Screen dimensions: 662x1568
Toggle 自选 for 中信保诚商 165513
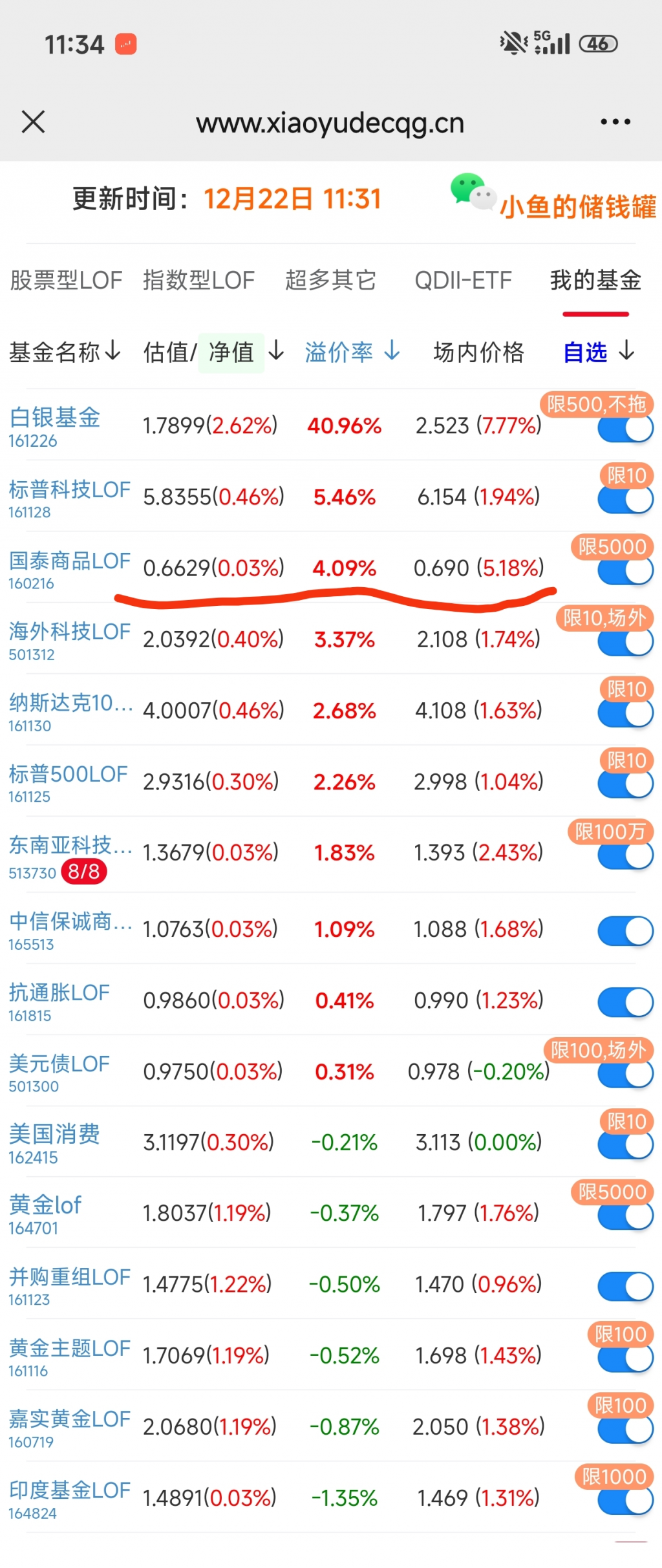point(625,932)
